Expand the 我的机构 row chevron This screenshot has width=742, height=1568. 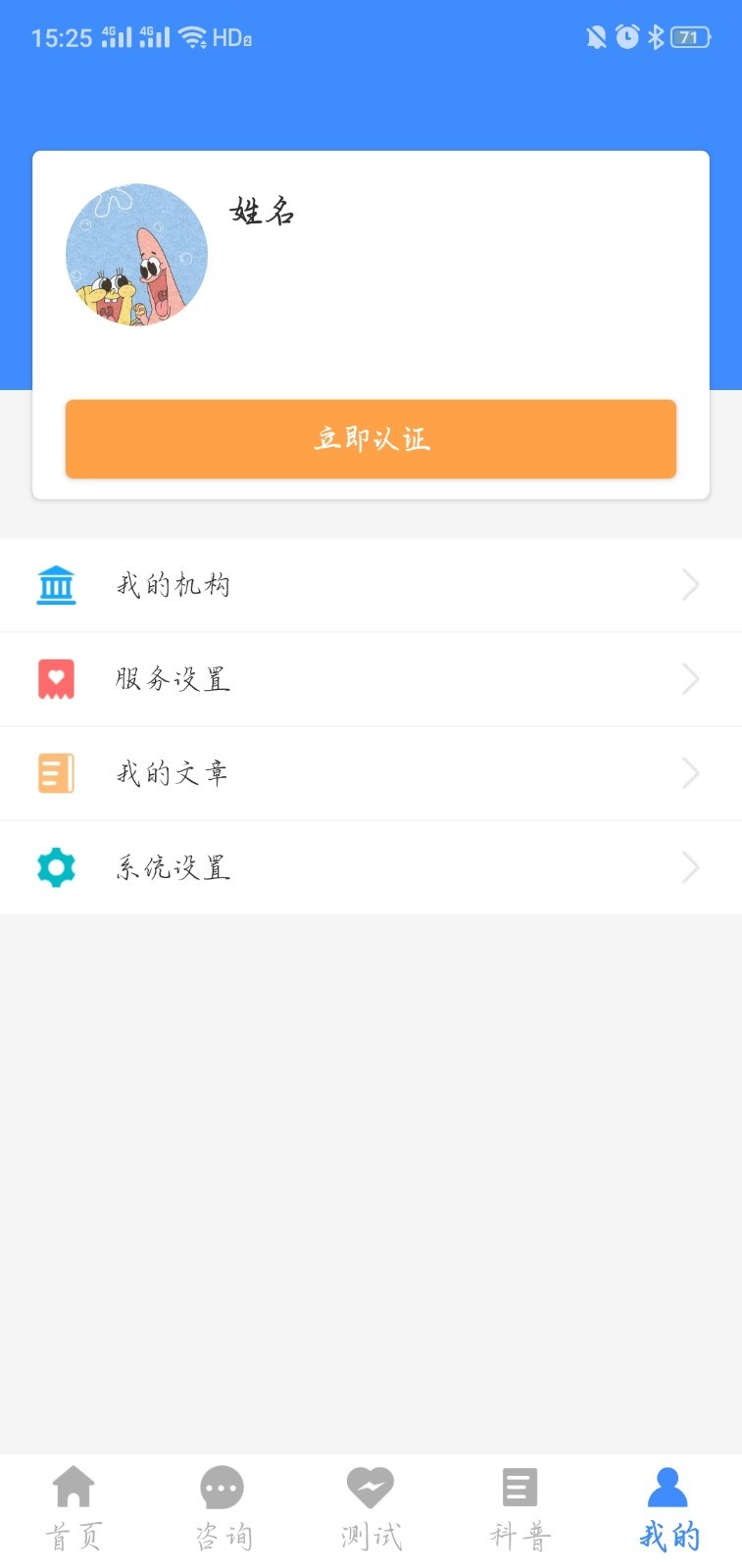pyautogui.click(x=690, y=584)
